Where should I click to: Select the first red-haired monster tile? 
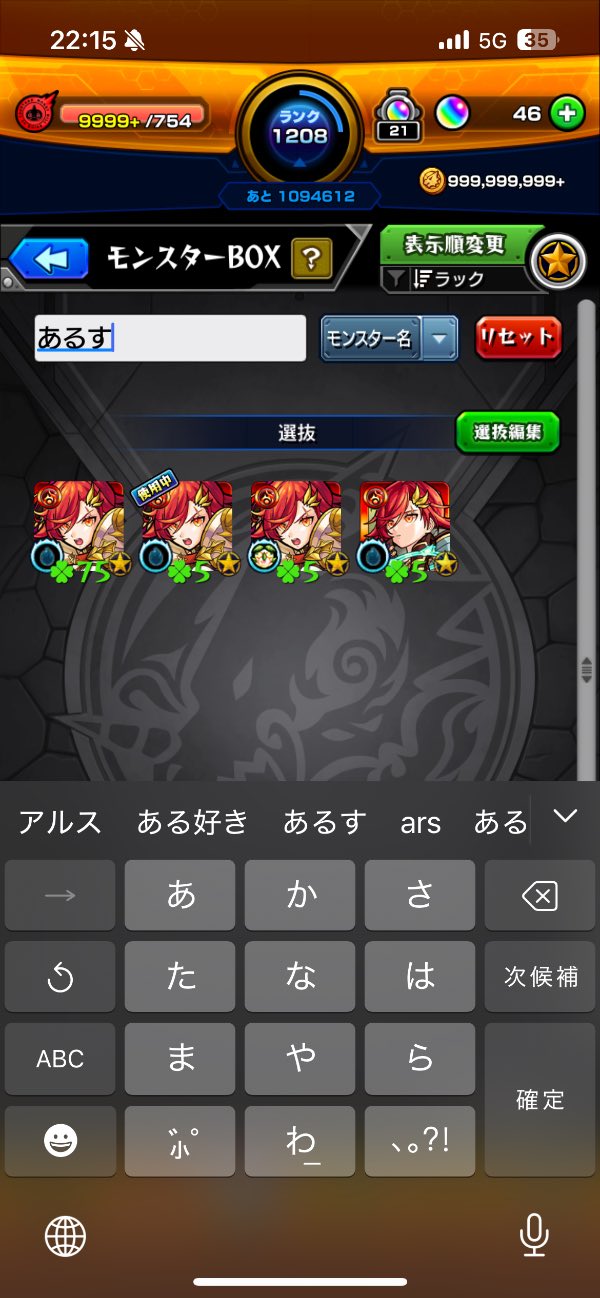(x=79, y=526)
